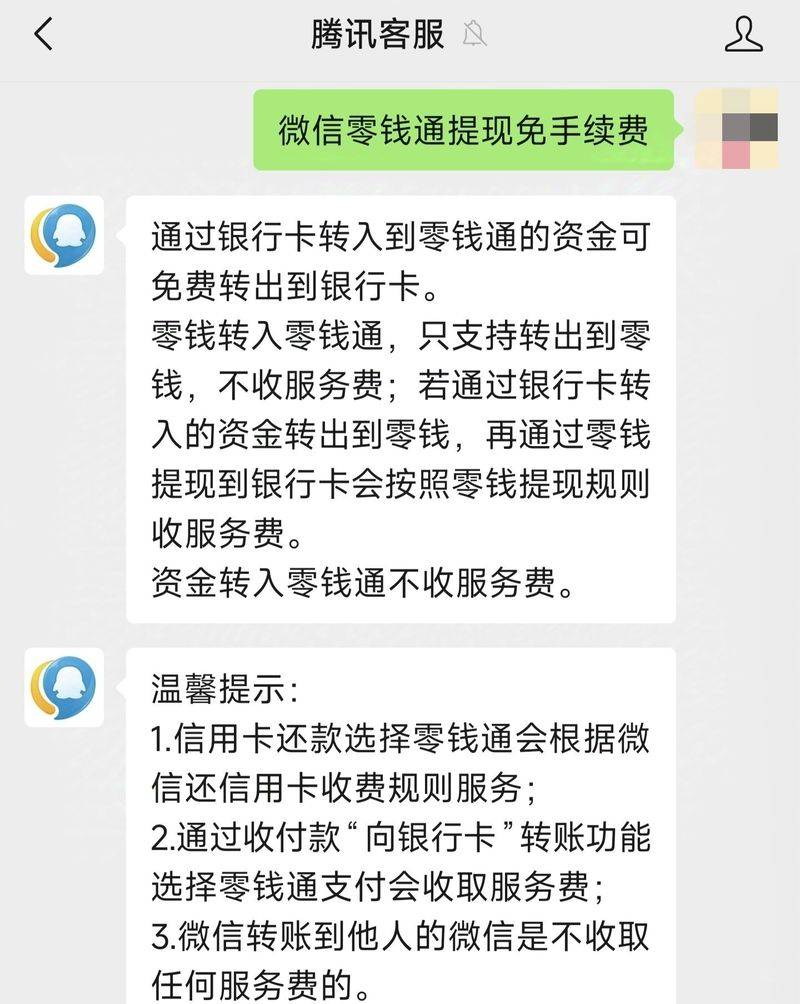
Task: Open 腾讯客服 avatar beside the 温馨提示 message
Action: 64,687
